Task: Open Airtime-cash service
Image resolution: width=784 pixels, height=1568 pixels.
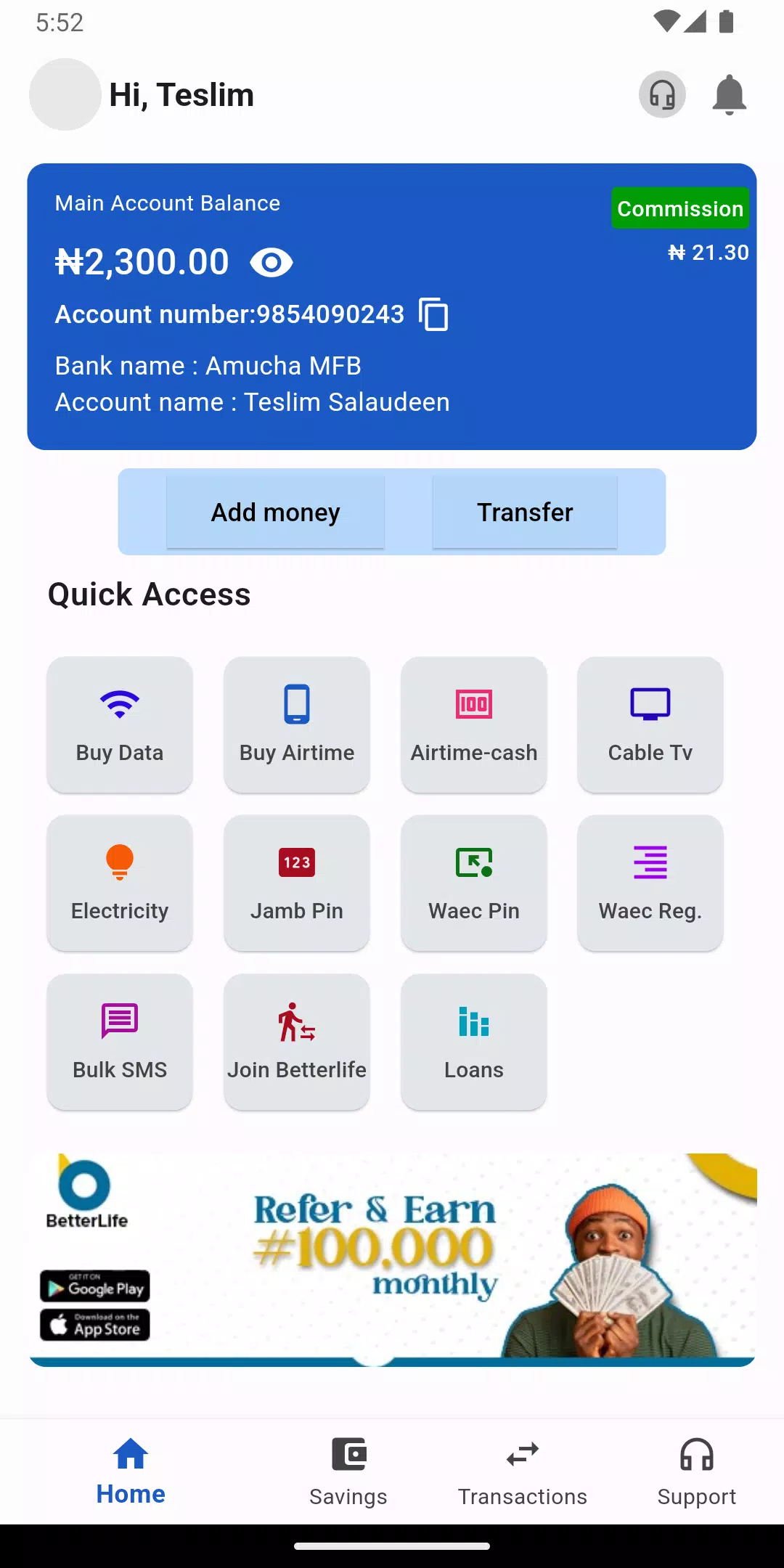Action: point(474,724)
